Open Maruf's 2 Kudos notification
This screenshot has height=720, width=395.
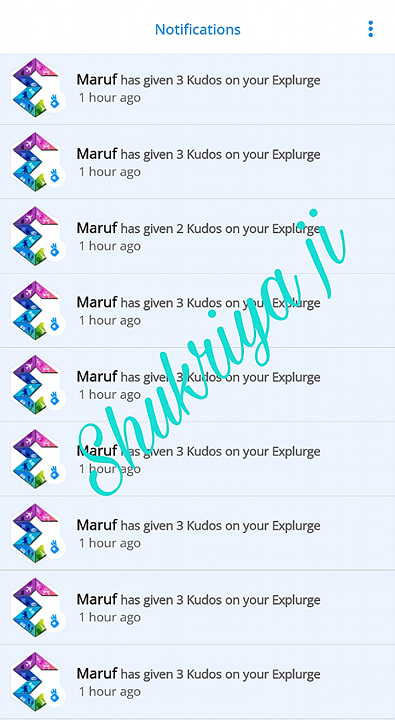tap(198, 236)
